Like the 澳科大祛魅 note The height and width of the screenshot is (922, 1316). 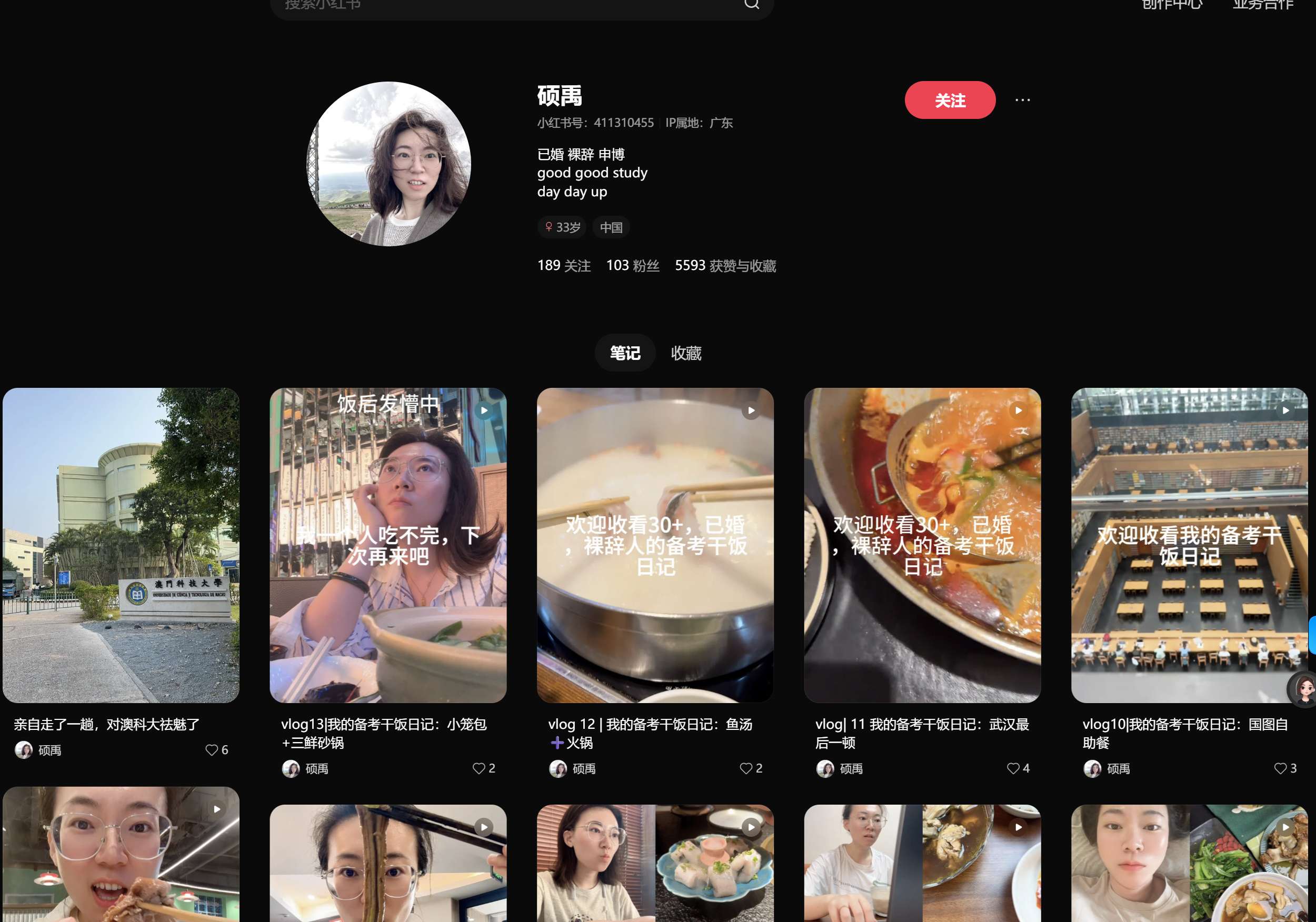tap(212, 750)
